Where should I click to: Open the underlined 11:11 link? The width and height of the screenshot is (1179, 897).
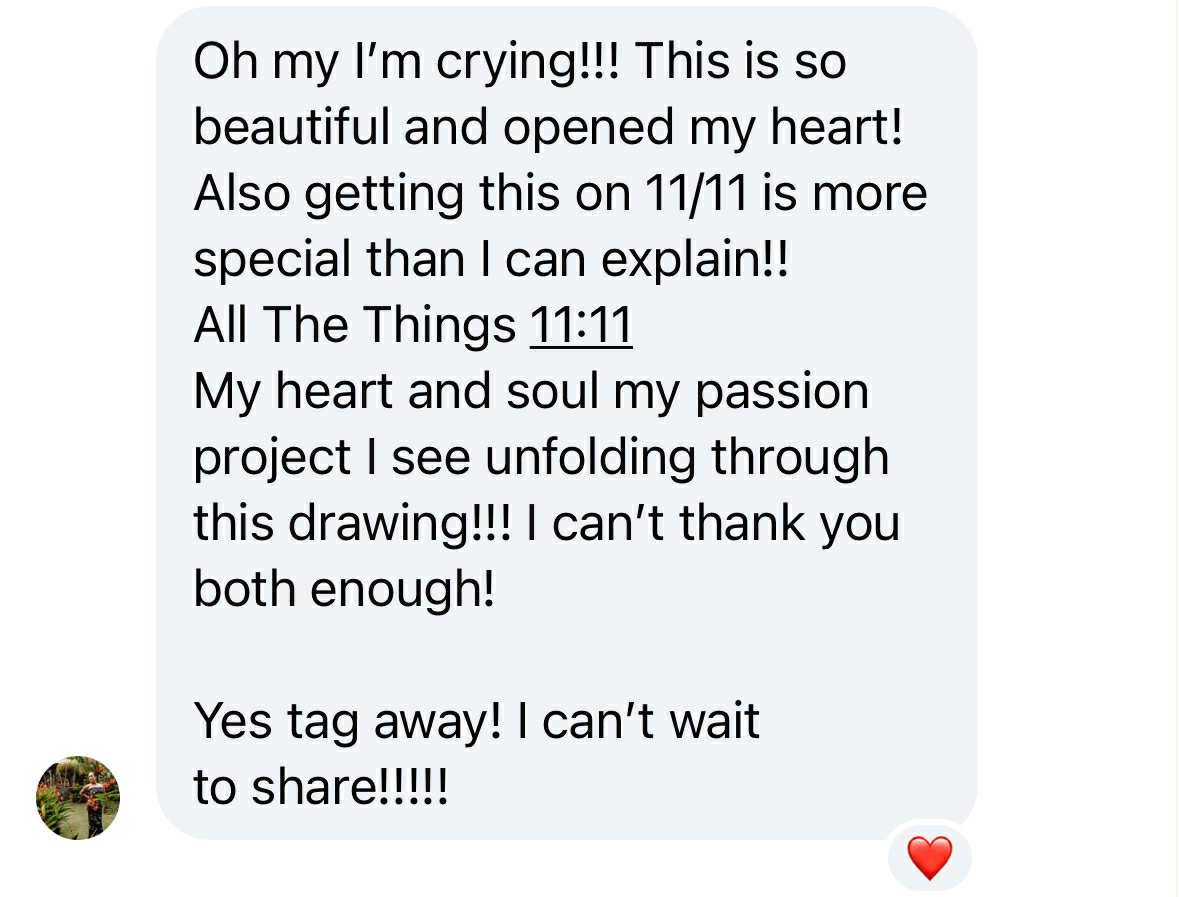tap(581, 325)
